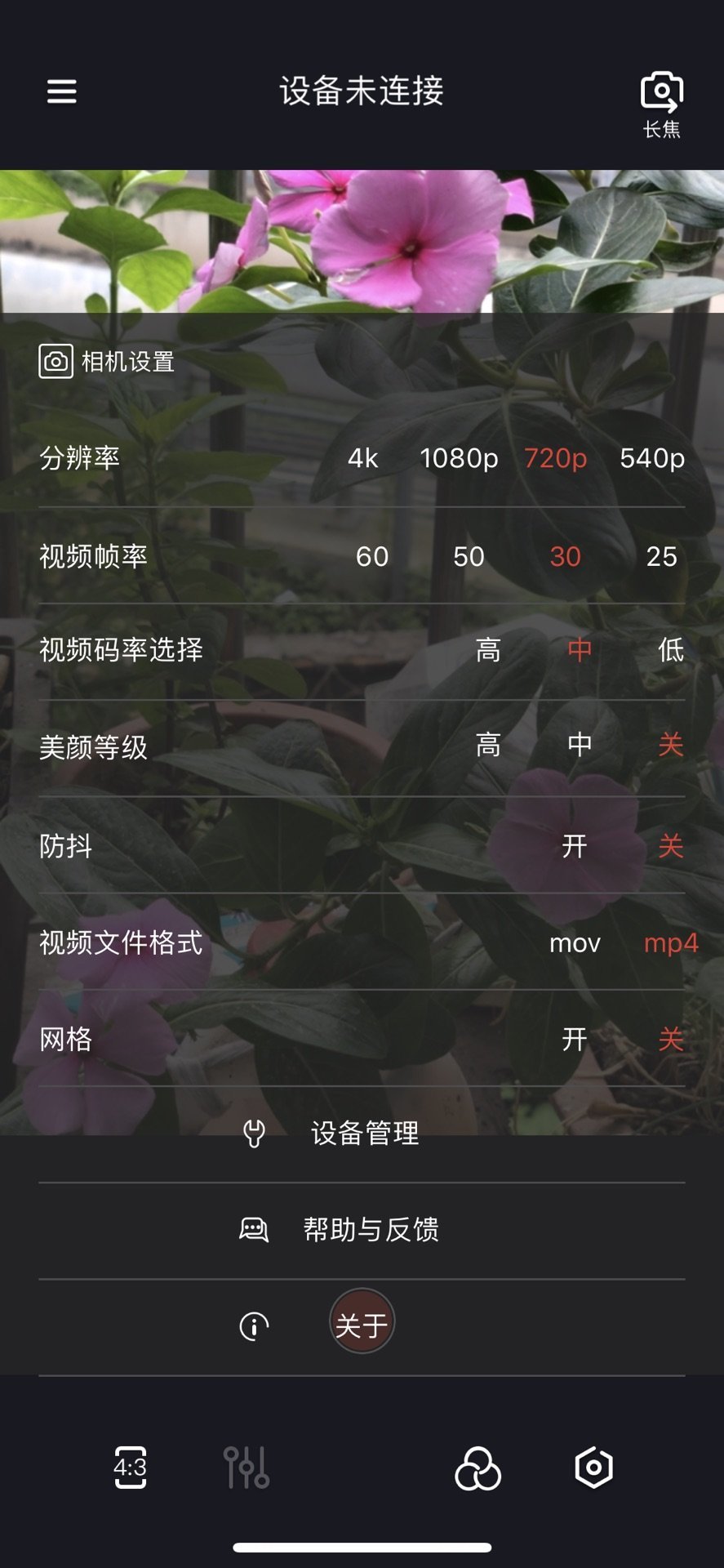Click the hexagon settings icon in bottom bar
Screen dimensions: 724x1568
point(595,1468)
